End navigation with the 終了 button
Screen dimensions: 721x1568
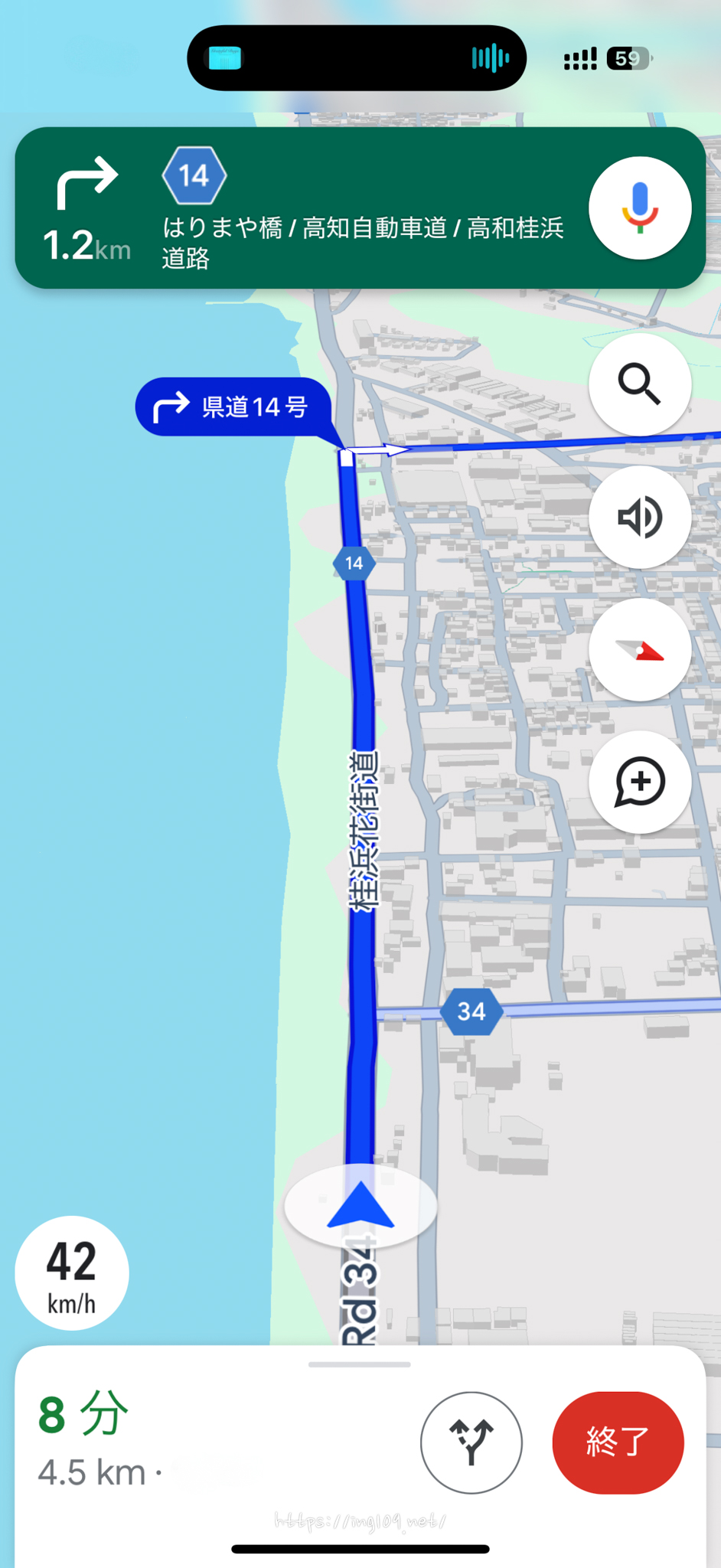click(618, 1442)
